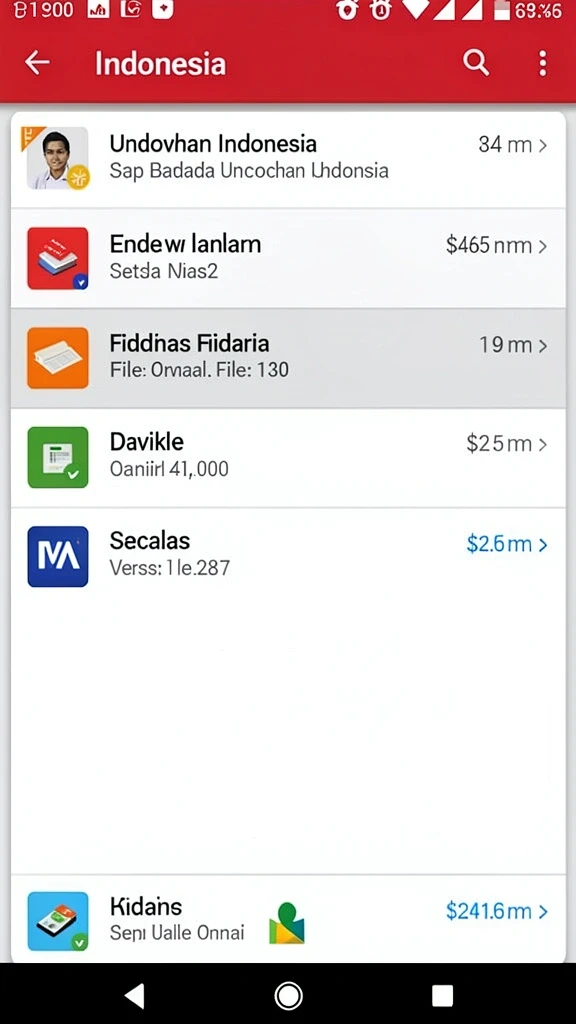Open the Davikle list item
Image resolution: width=576 pixels, height=1024 pixels.
point(288,457)
